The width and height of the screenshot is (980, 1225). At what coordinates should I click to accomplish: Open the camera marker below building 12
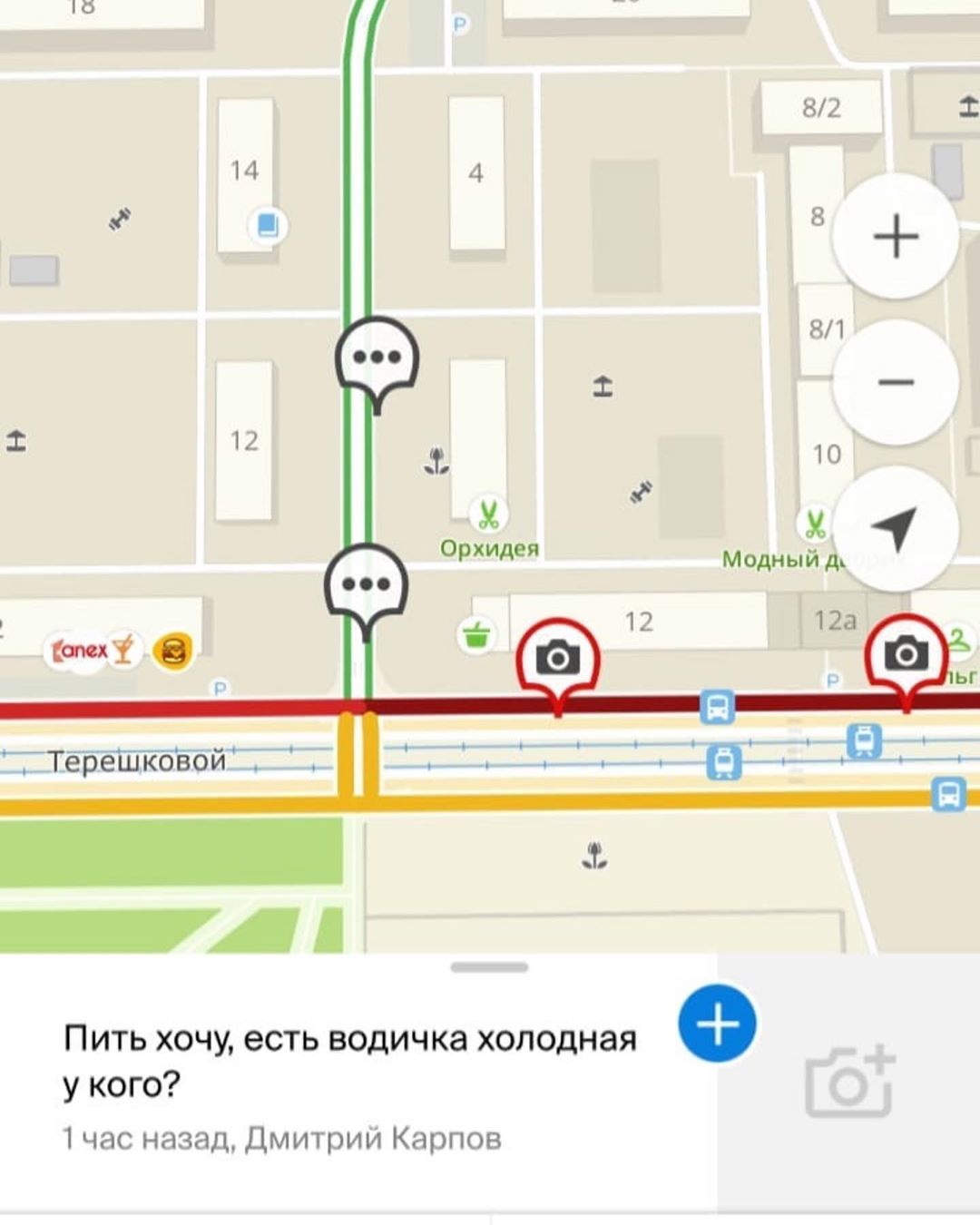coord(557,658)
